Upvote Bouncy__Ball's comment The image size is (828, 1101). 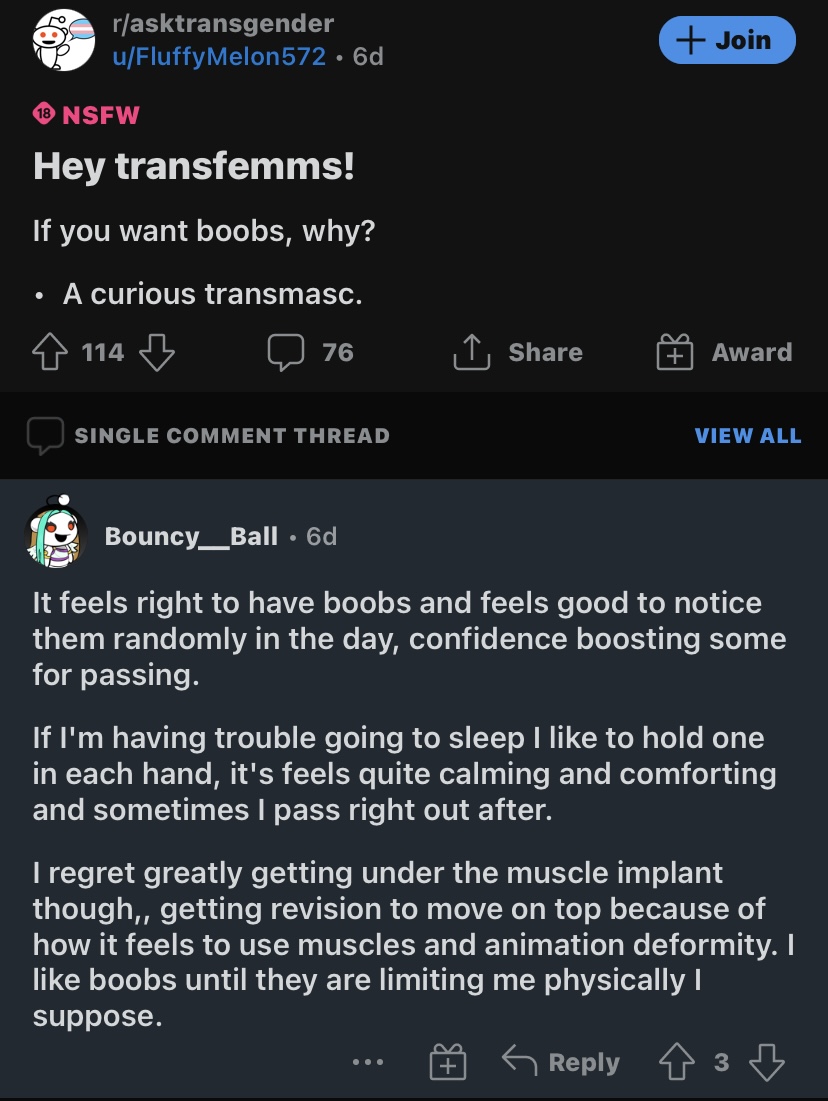675,1062
